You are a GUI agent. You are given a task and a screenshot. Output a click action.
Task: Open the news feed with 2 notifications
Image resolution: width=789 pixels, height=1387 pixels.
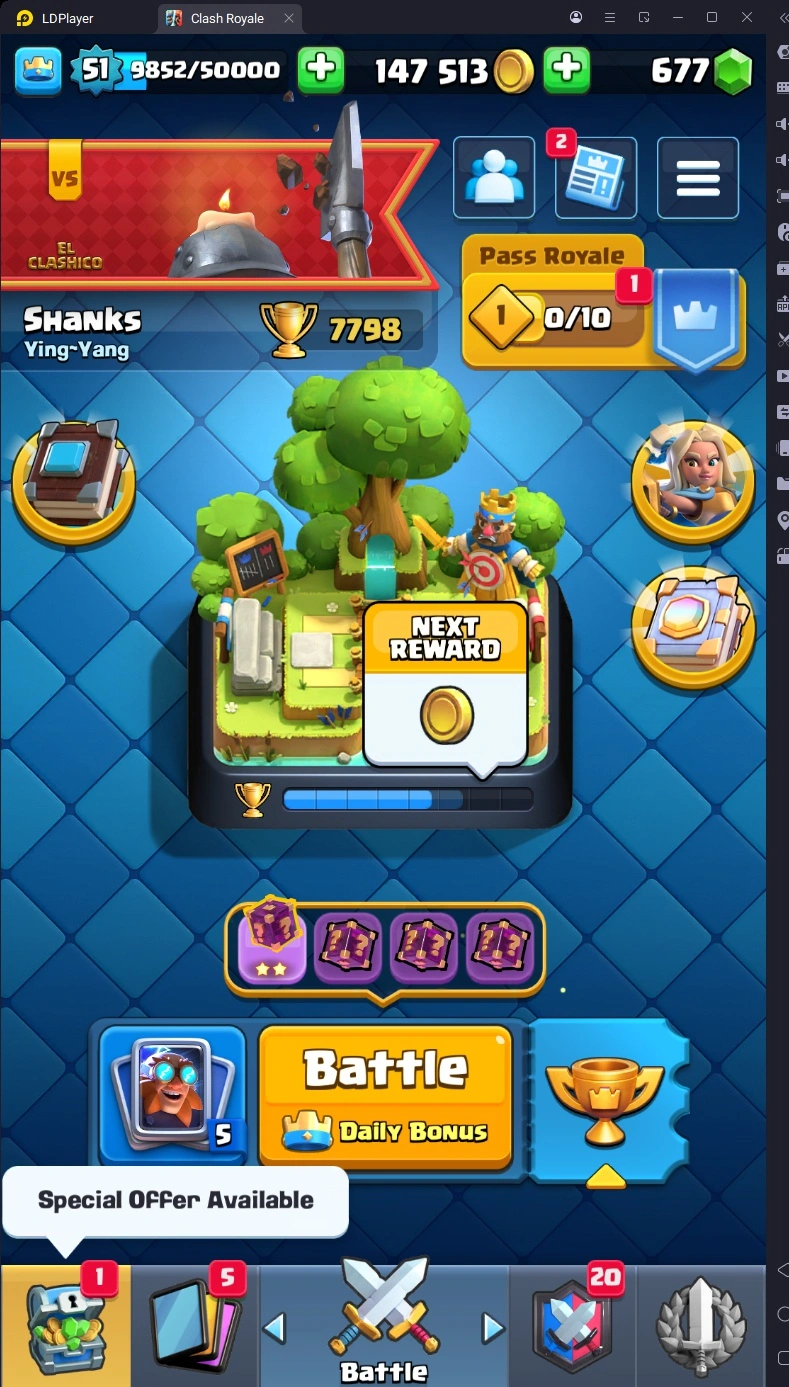pyautogui.click(x=596, y=178)
